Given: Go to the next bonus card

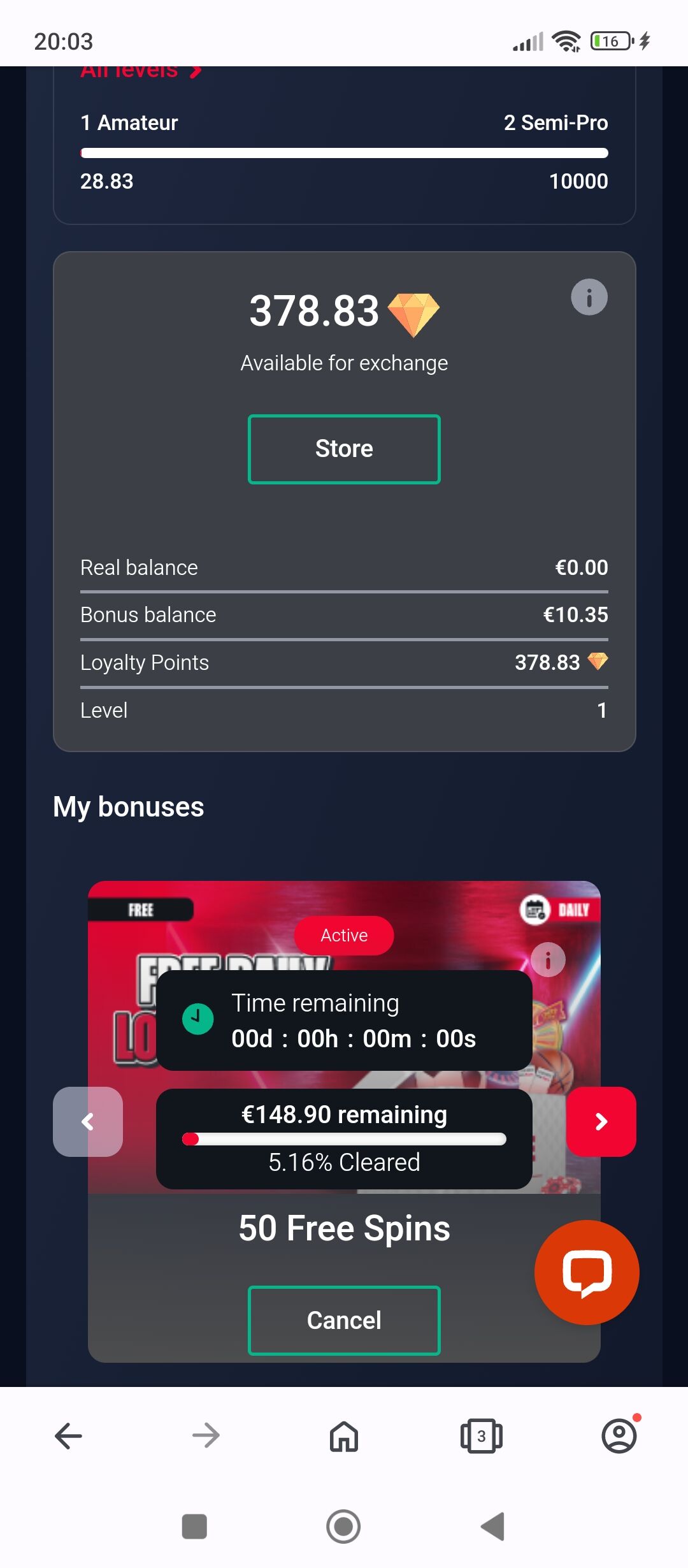Looking at the screenshot, I should coord(601,1121).
